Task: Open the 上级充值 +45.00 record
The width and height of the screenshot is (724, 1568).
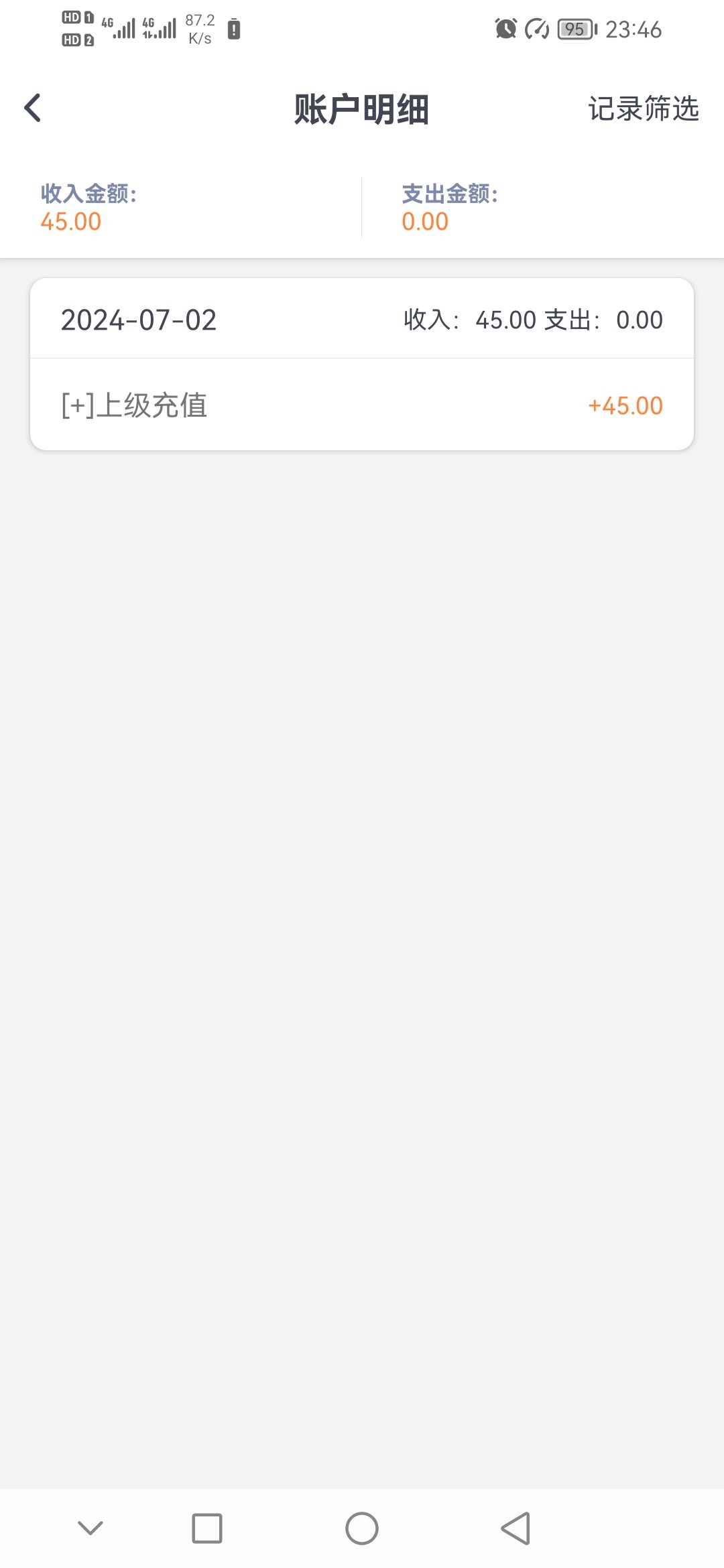Action: point(362,405)
